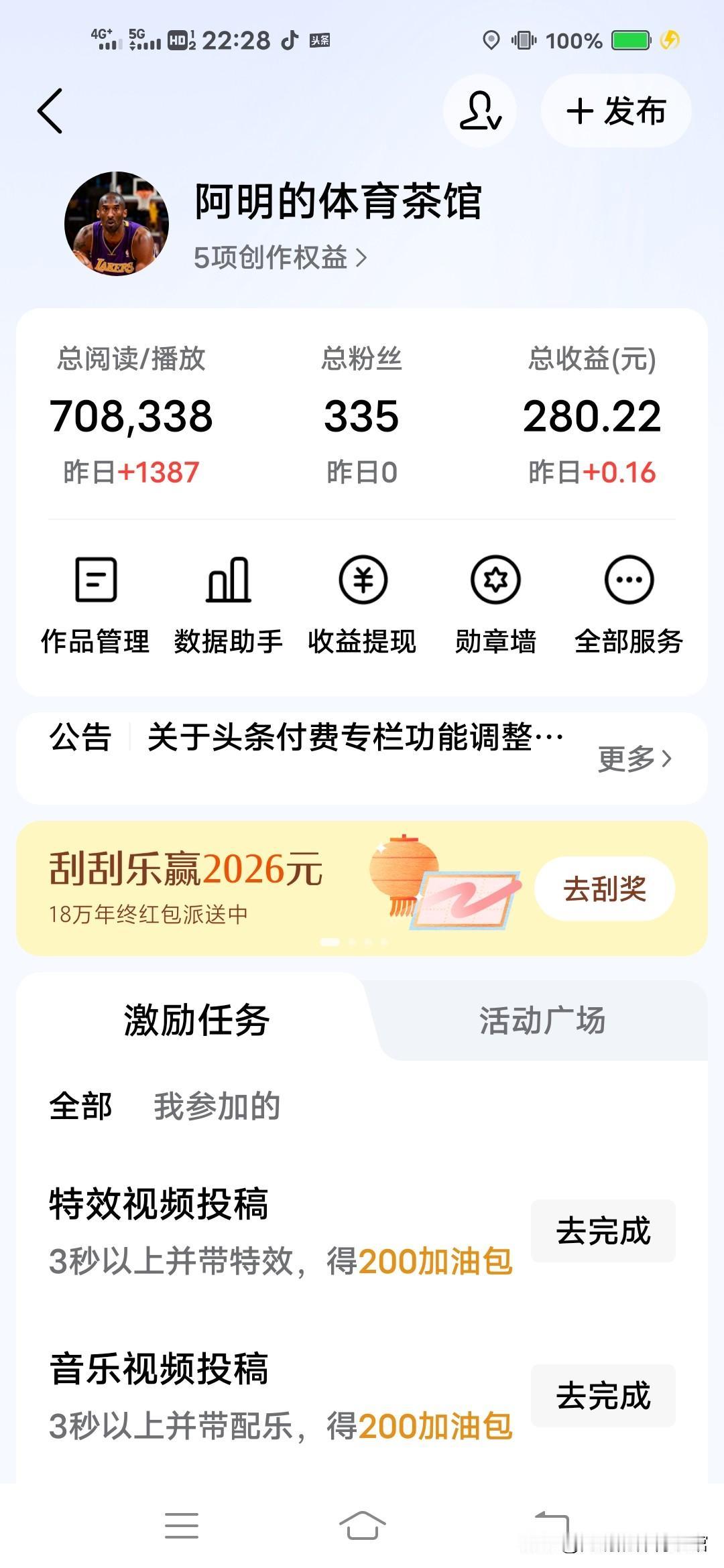
Task: Open the 勋章墙 medal wall
Action: click(x=495, y=603)
